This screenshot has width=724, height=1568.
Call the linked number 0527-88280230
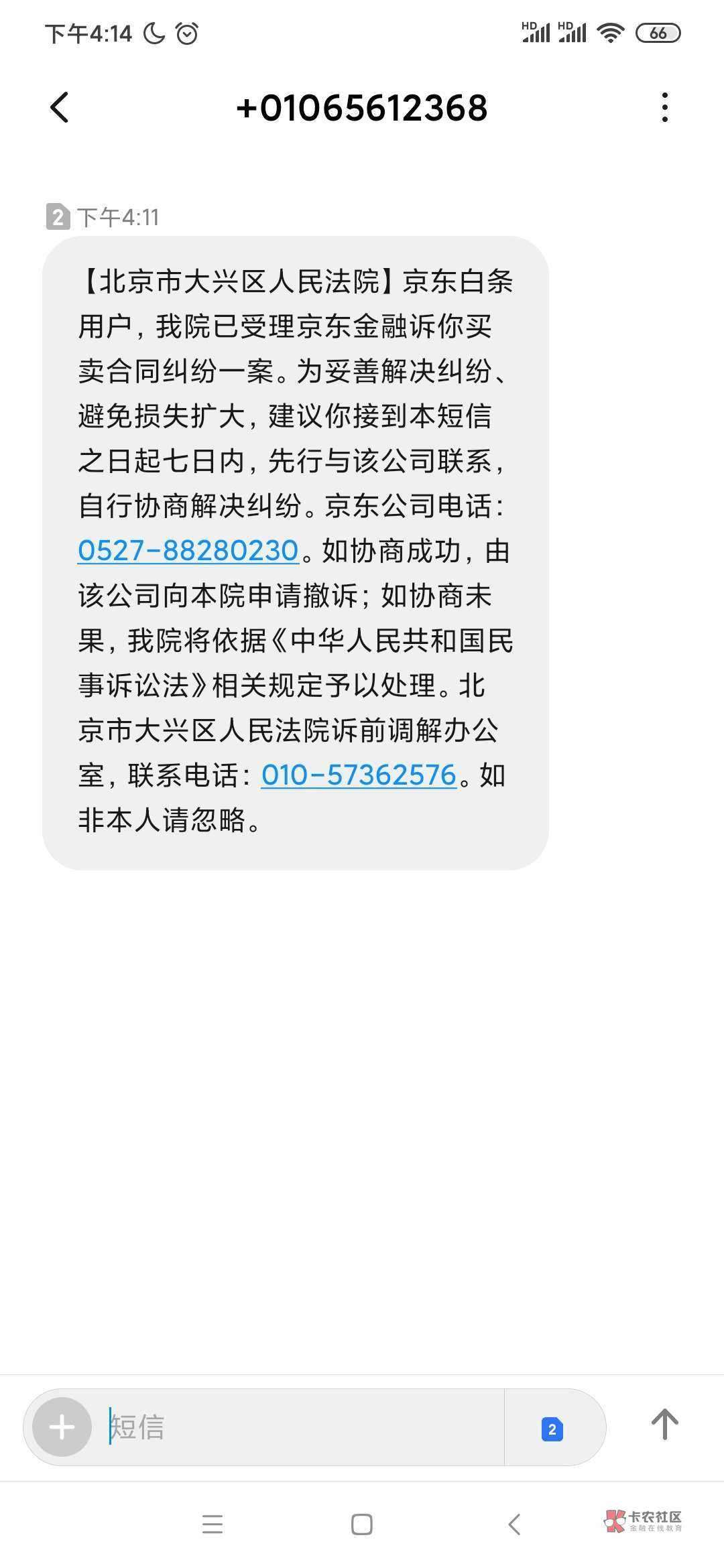point(188,551)
